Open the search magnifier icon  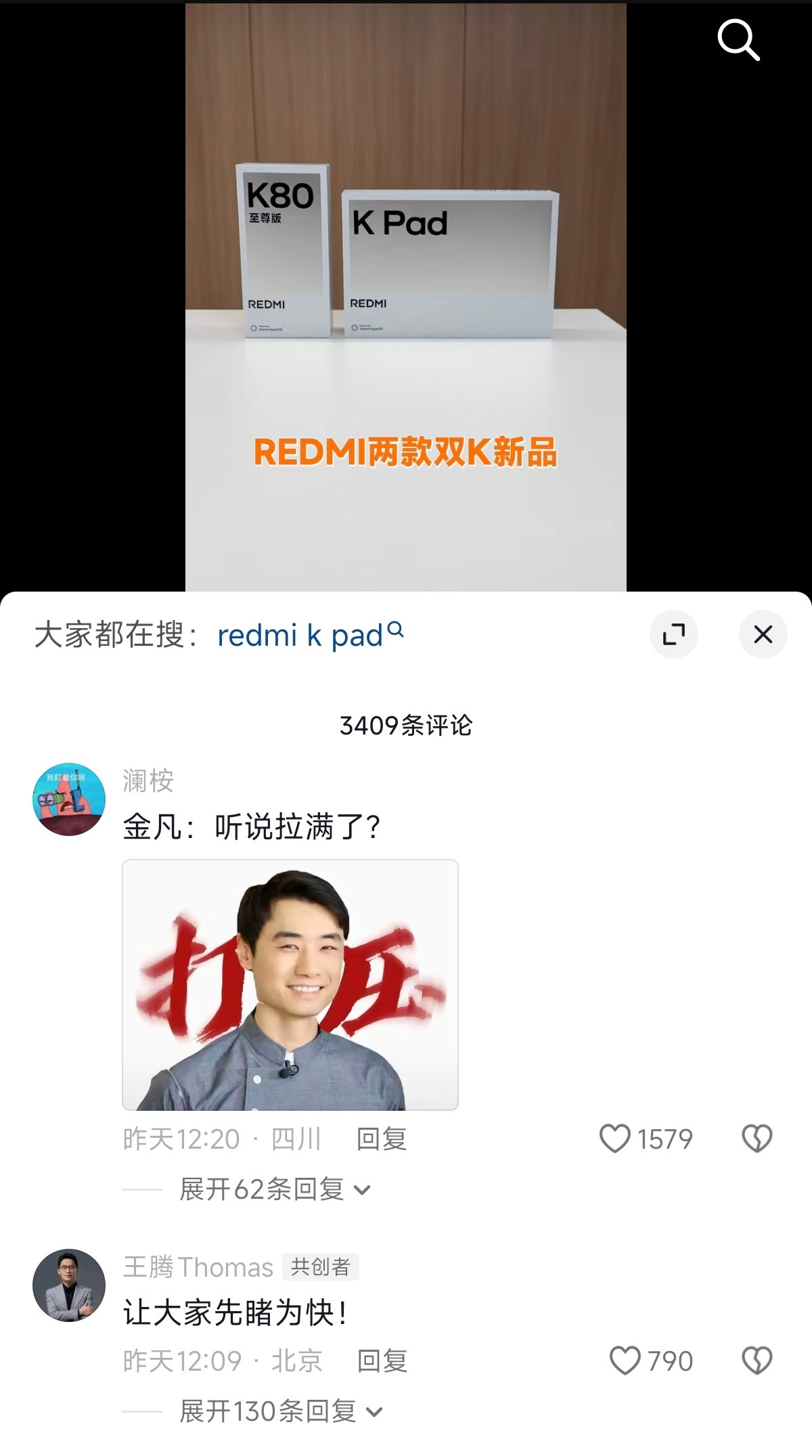(738, 41)
